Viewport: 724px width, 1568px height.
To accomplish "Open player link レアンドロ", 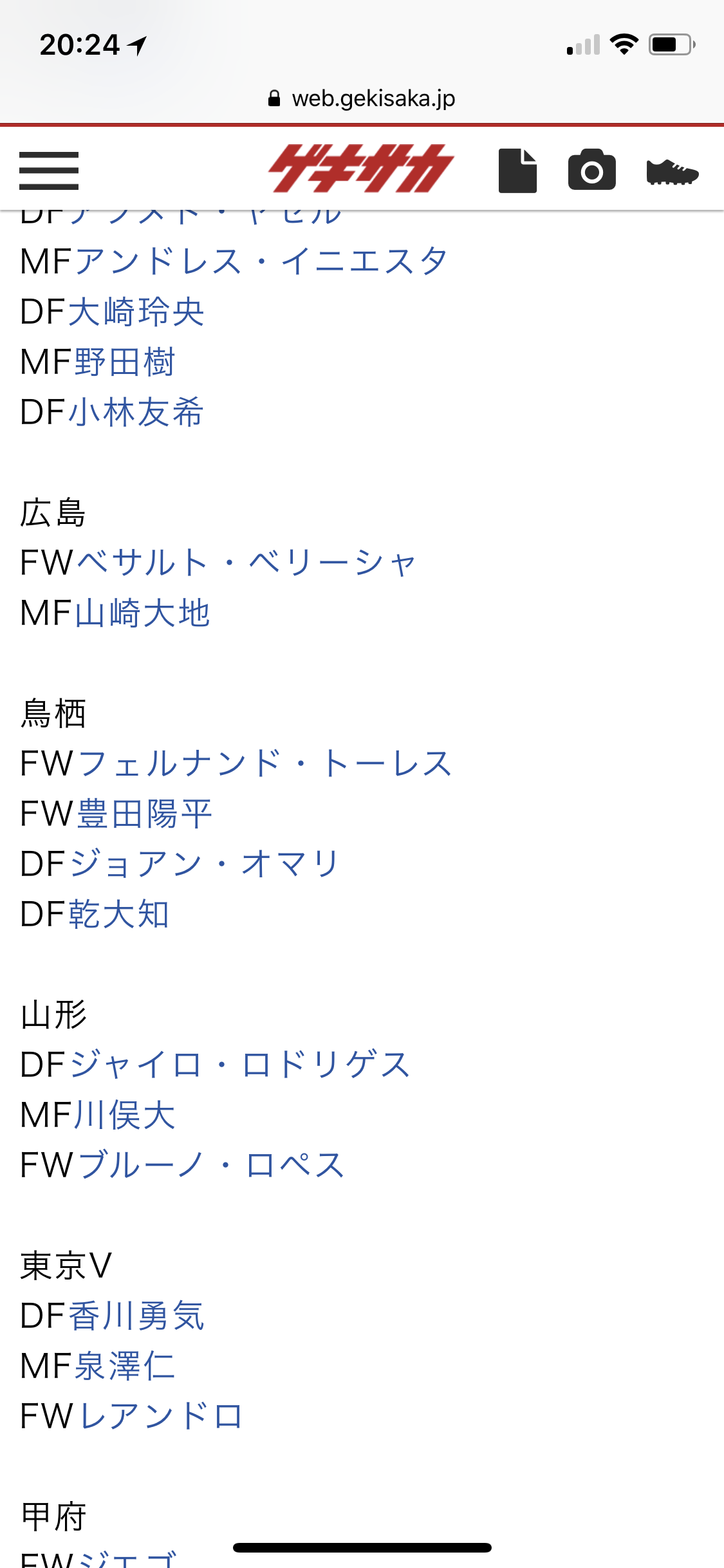I will [x=161, y=1416].
